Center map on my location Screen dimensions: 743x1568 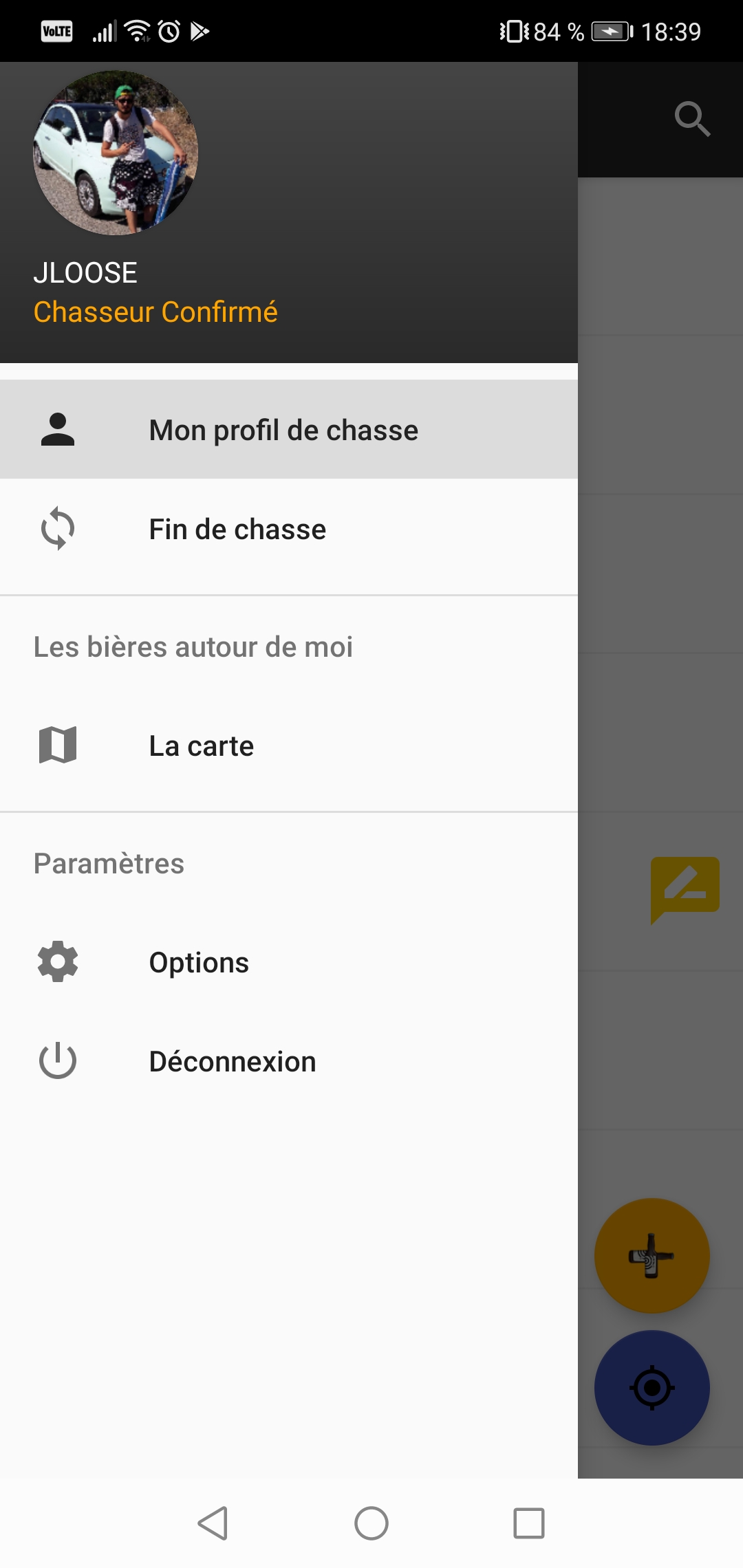(x=652, y=1388)
